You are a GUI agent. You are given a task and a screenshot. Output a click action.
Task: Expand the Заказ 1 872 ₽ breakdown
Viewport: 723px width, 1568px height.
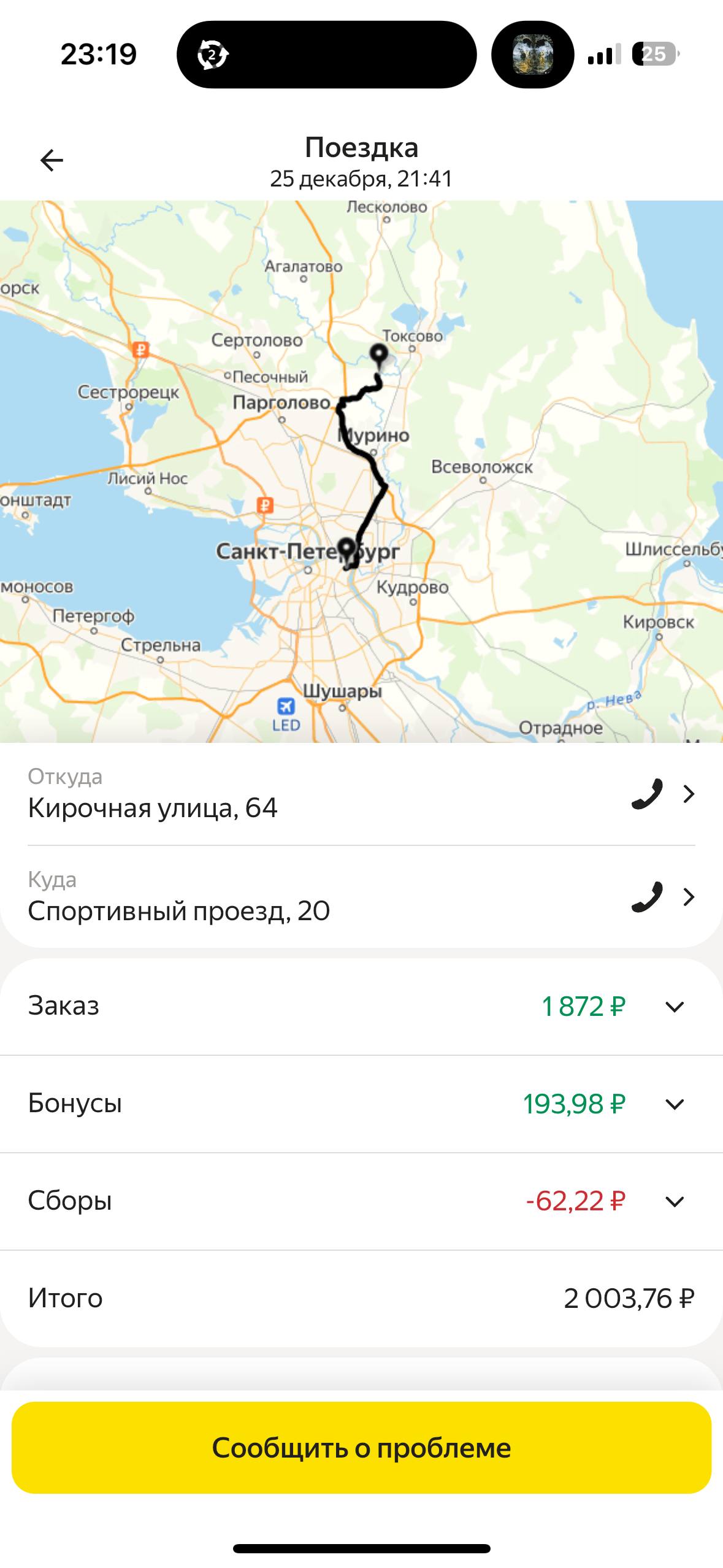coord(674,1007)
